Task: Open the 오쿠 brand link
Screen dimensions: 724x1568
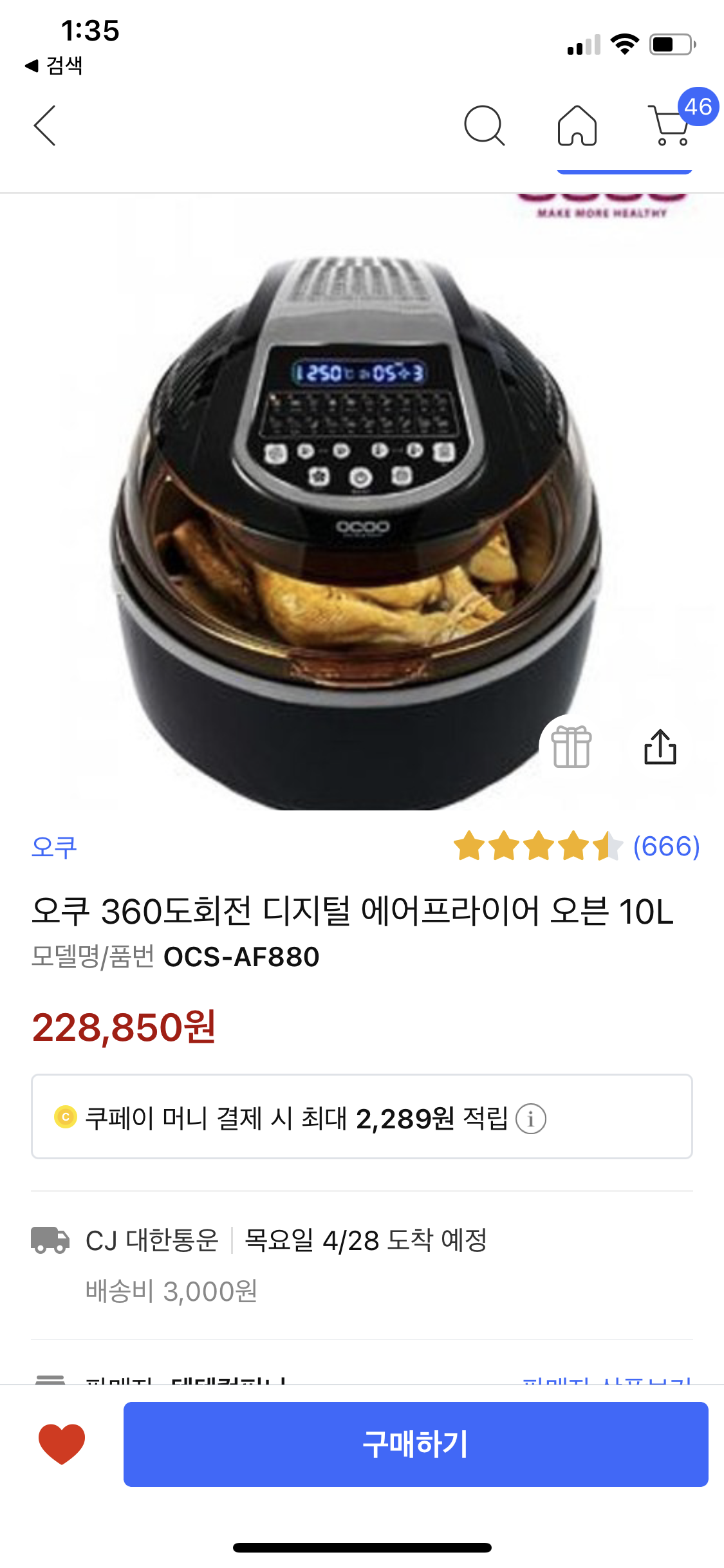Action: 55,846
